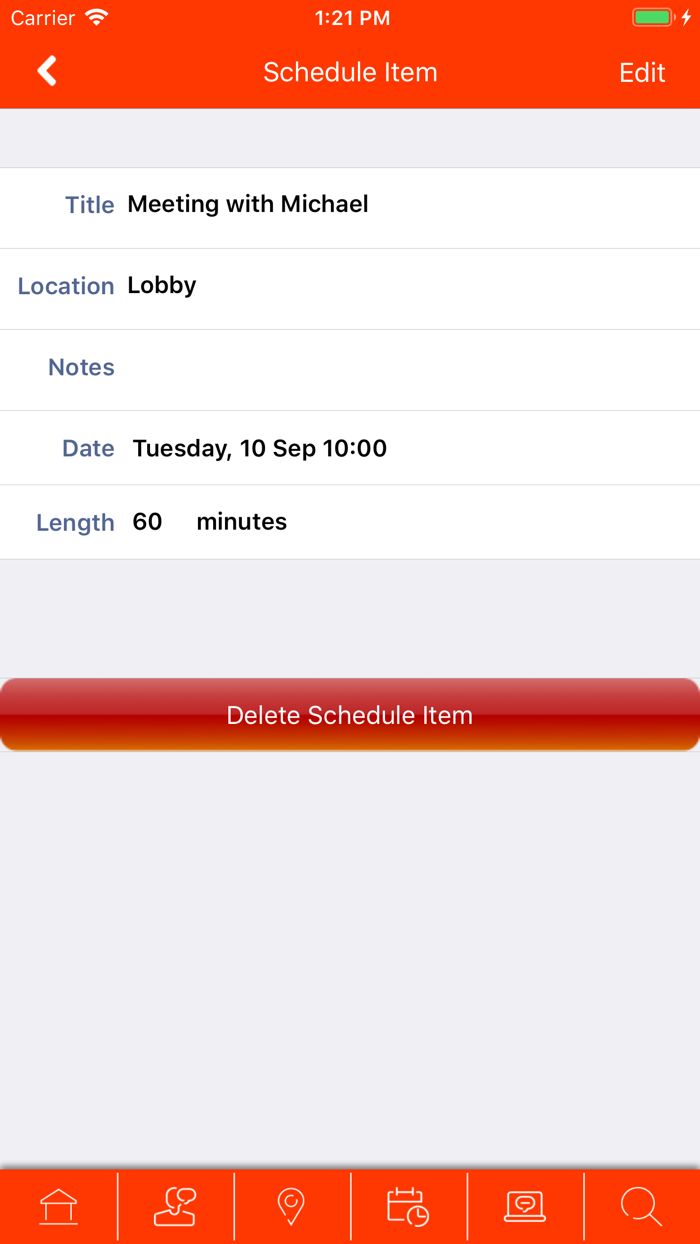Tap Edit to modify this schedule item

tap(642, 73)
